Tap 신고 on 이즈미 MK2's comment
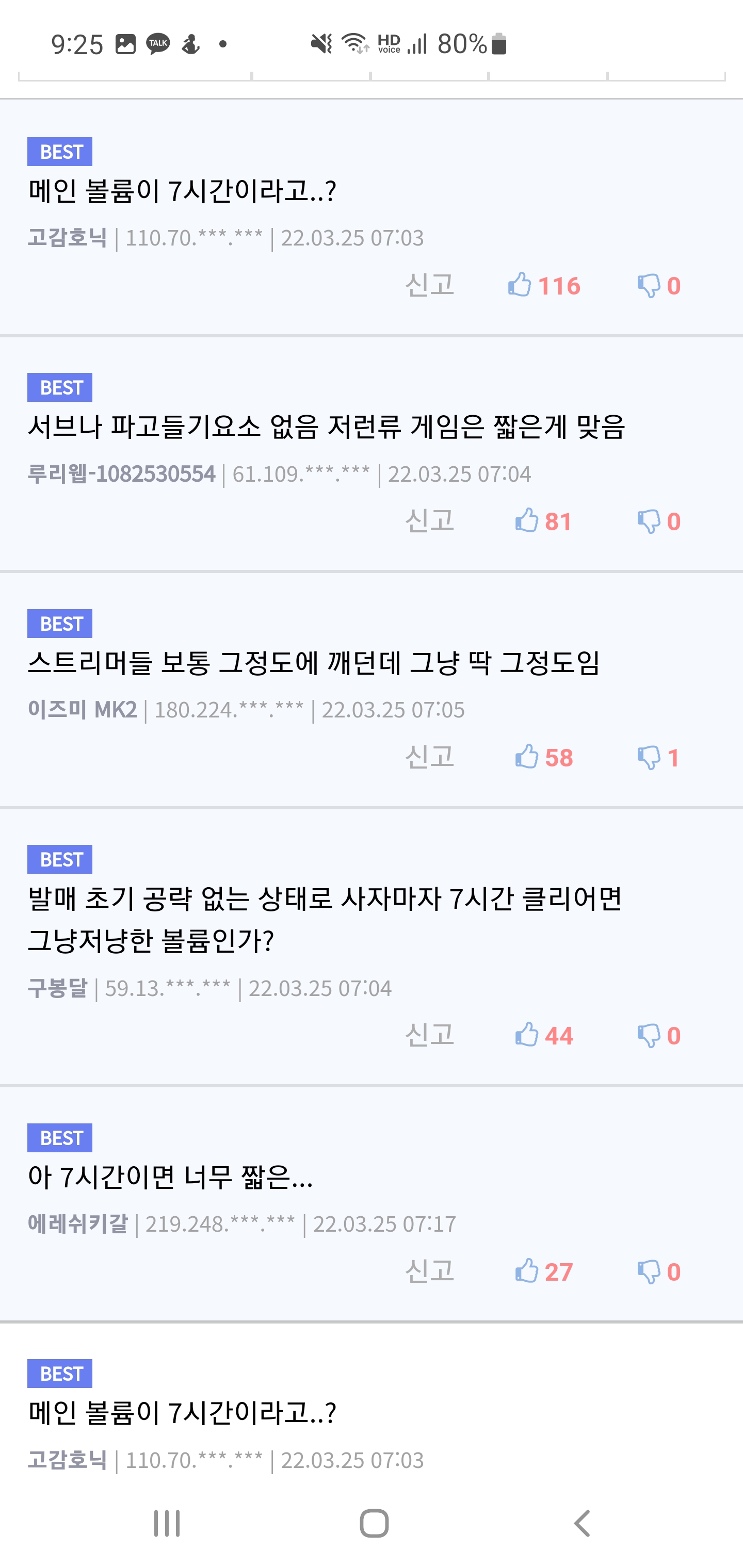 click(x=429, y=757)
